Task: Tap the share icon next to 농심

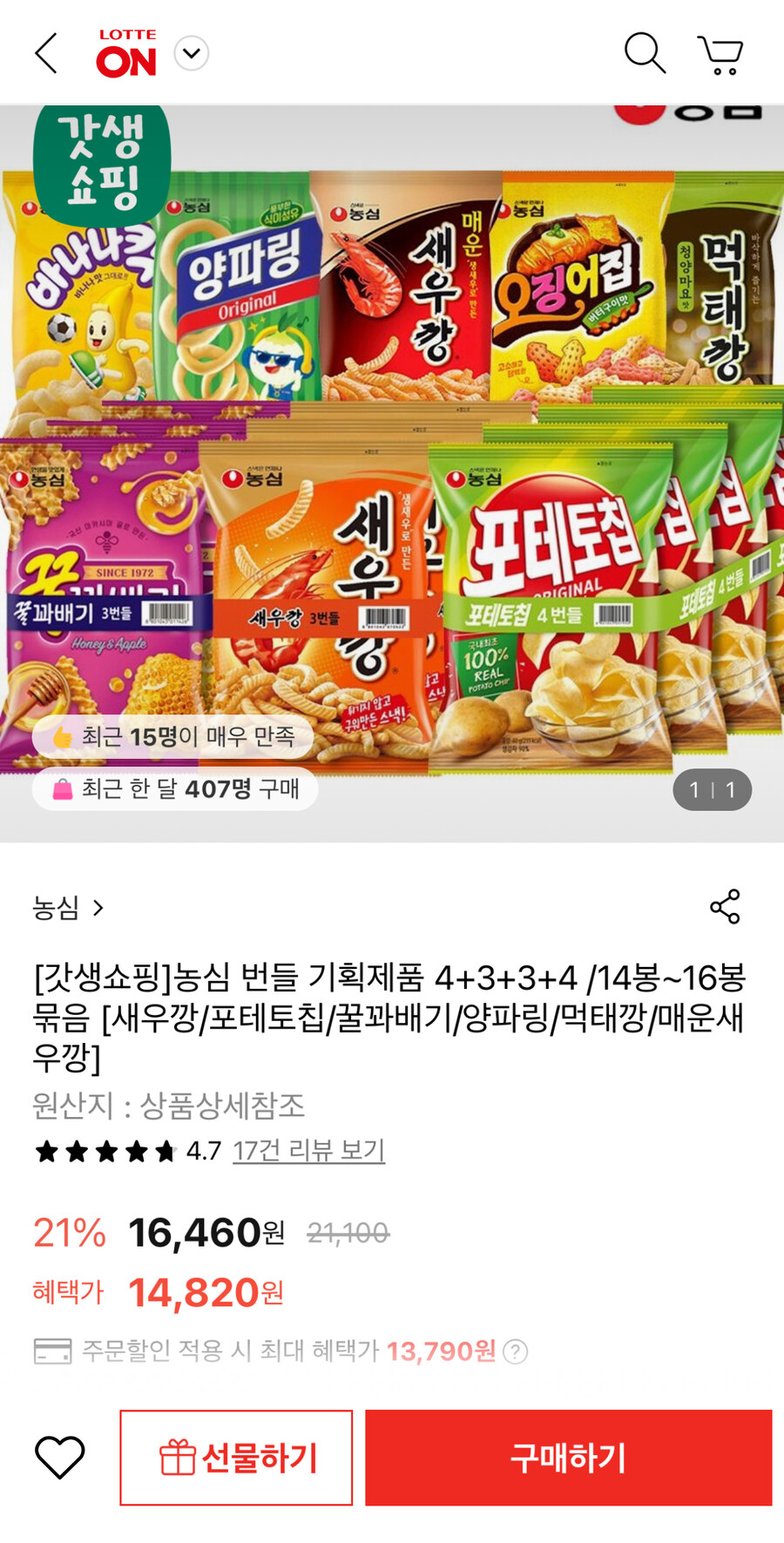Action: (x=726, y=907)
